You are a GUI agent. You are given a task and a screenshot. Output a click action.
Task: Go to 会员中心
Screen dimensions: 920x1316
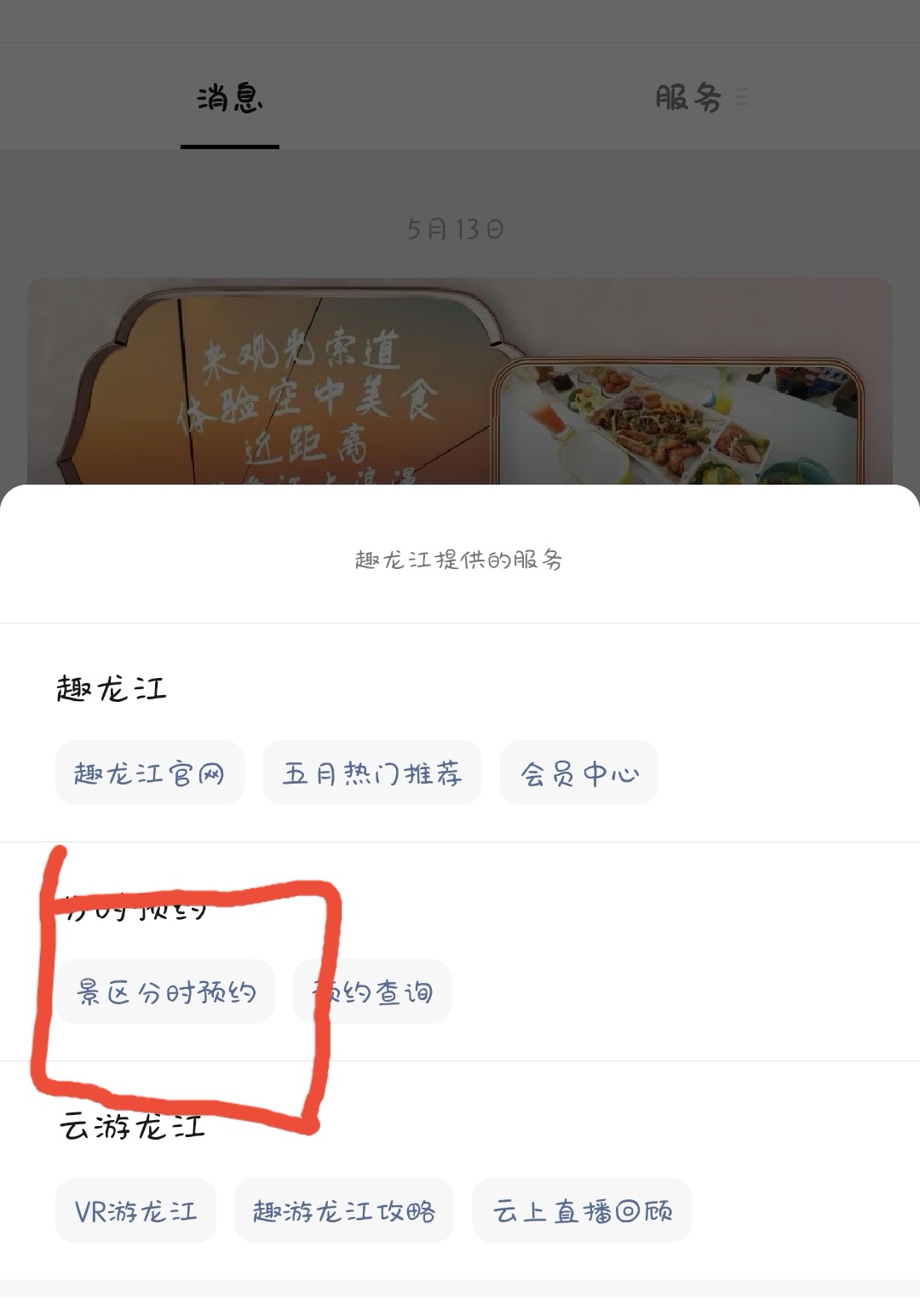[579, 773]
